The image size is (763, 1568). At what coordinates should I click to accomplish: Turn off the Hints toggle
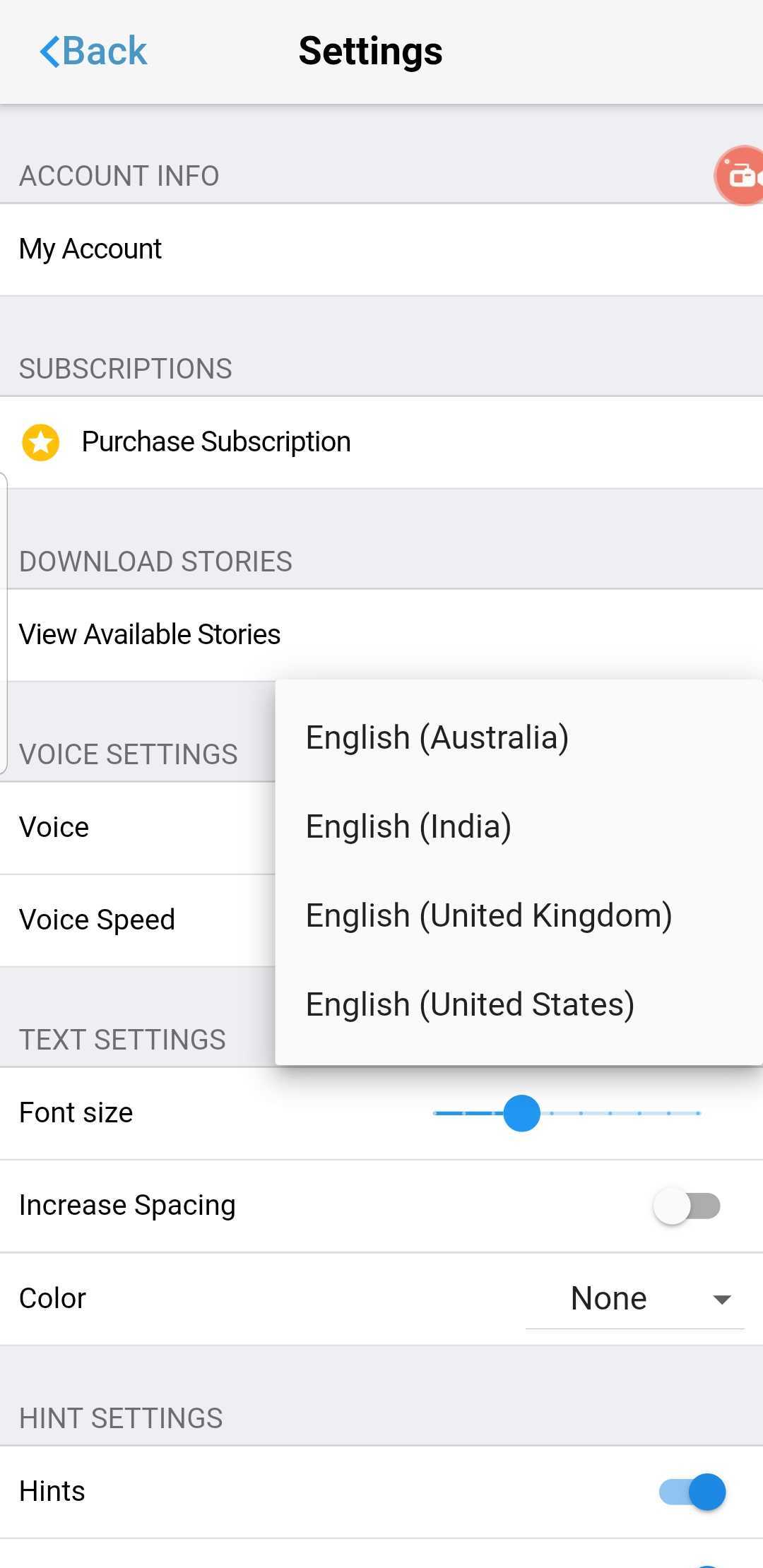click(x=692, y=1492)
